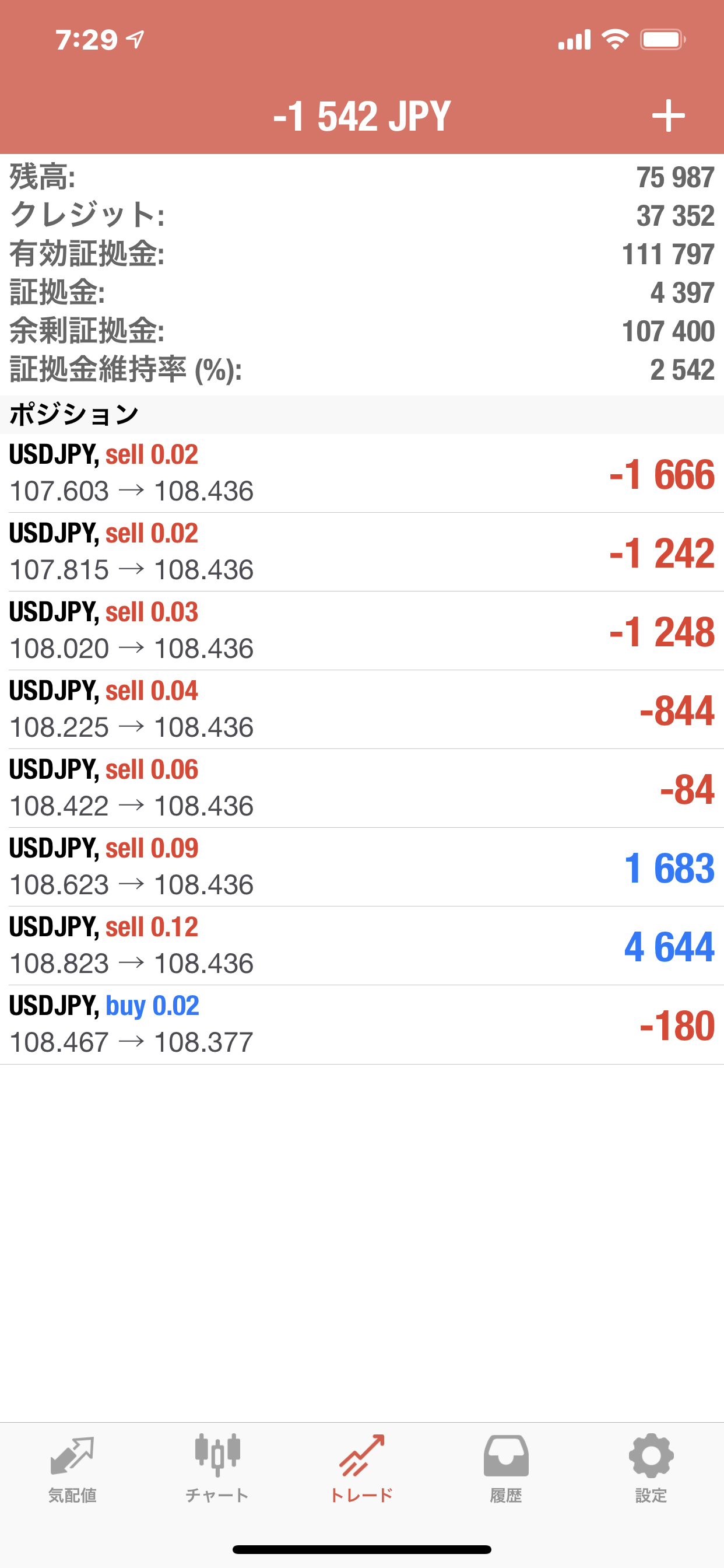Tap the sell 0.03 position at 108.020

coord(361,631)
